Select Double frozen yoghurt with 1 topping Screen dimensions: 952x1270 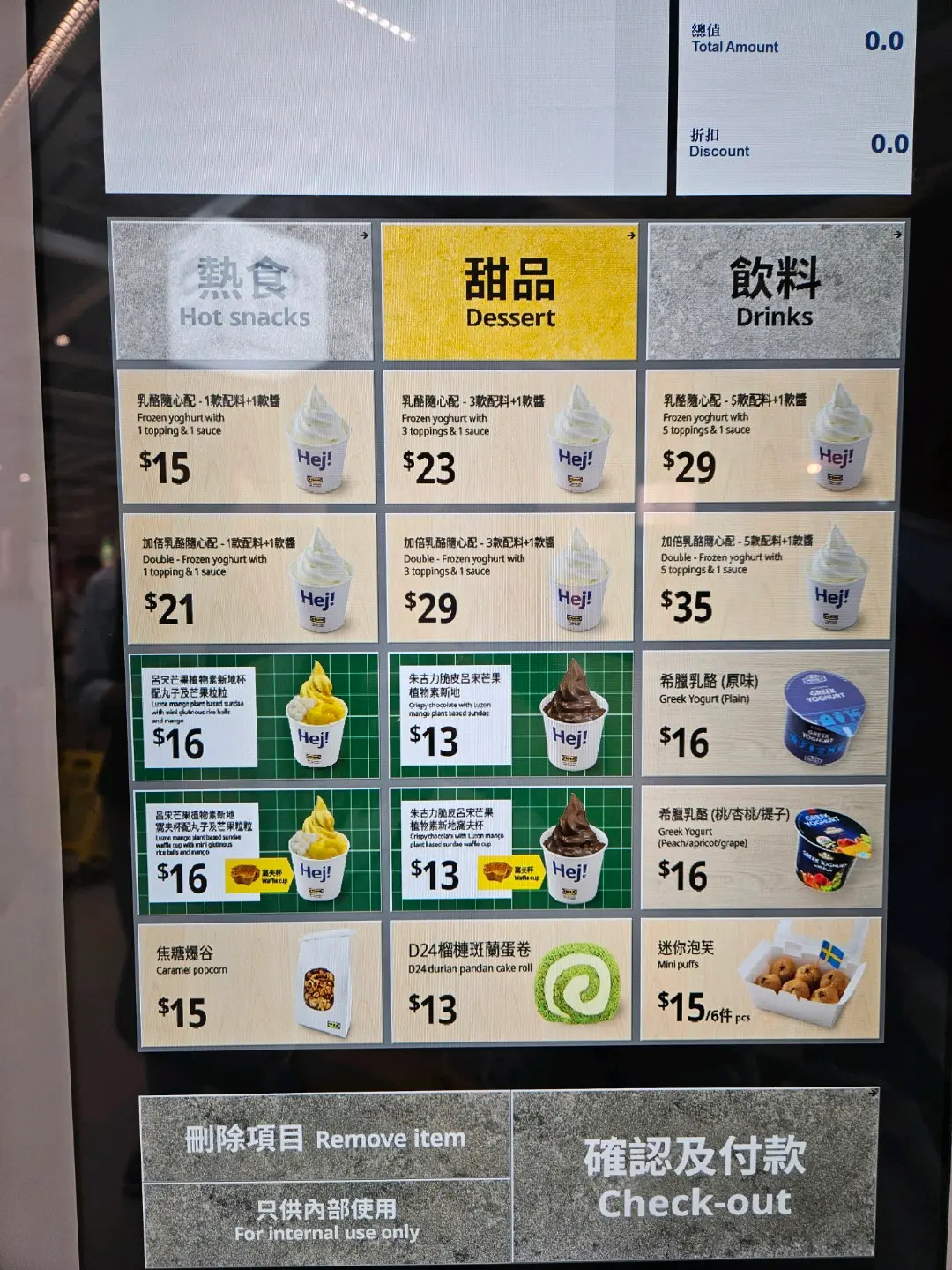(x=249, y=578)
